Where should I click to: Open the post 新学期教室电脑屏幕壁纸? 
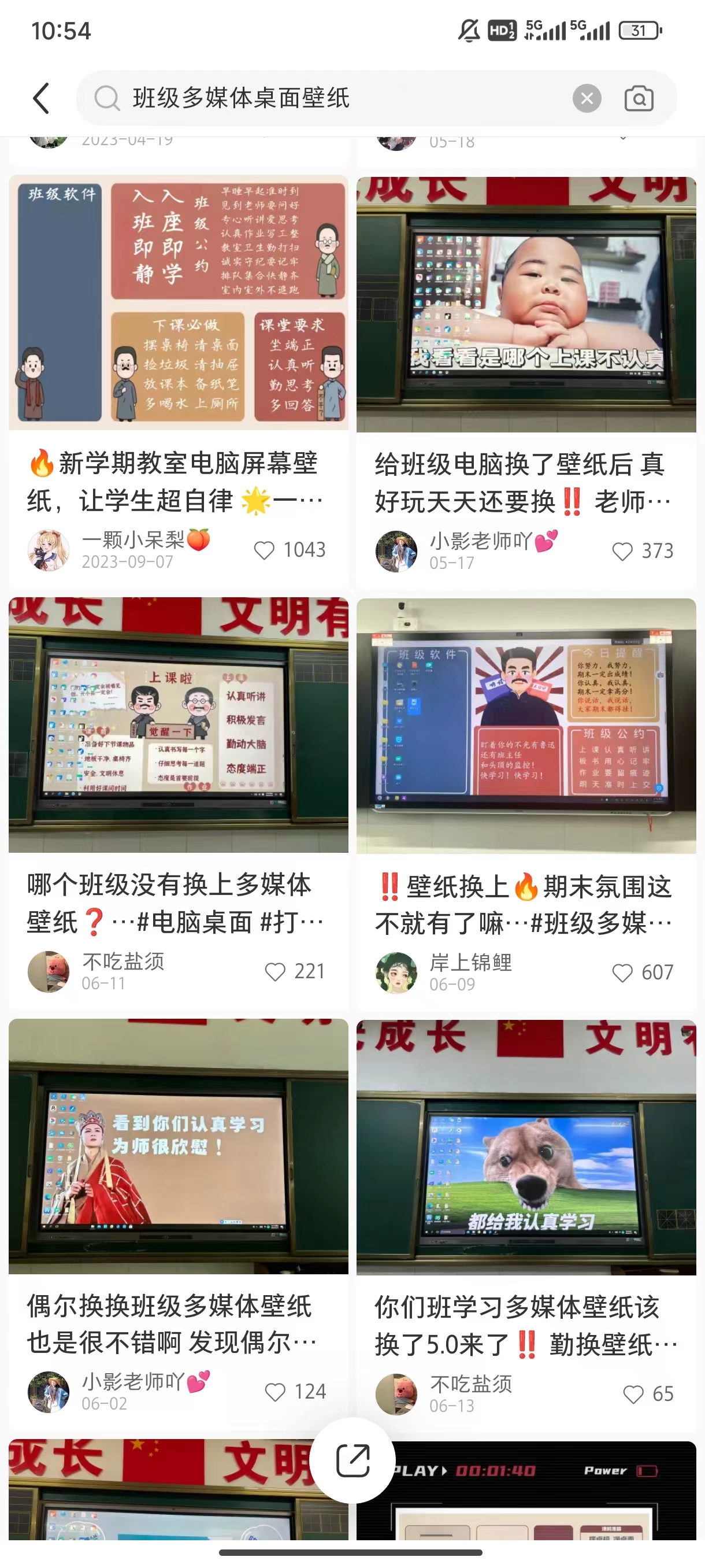coord(178,303)
